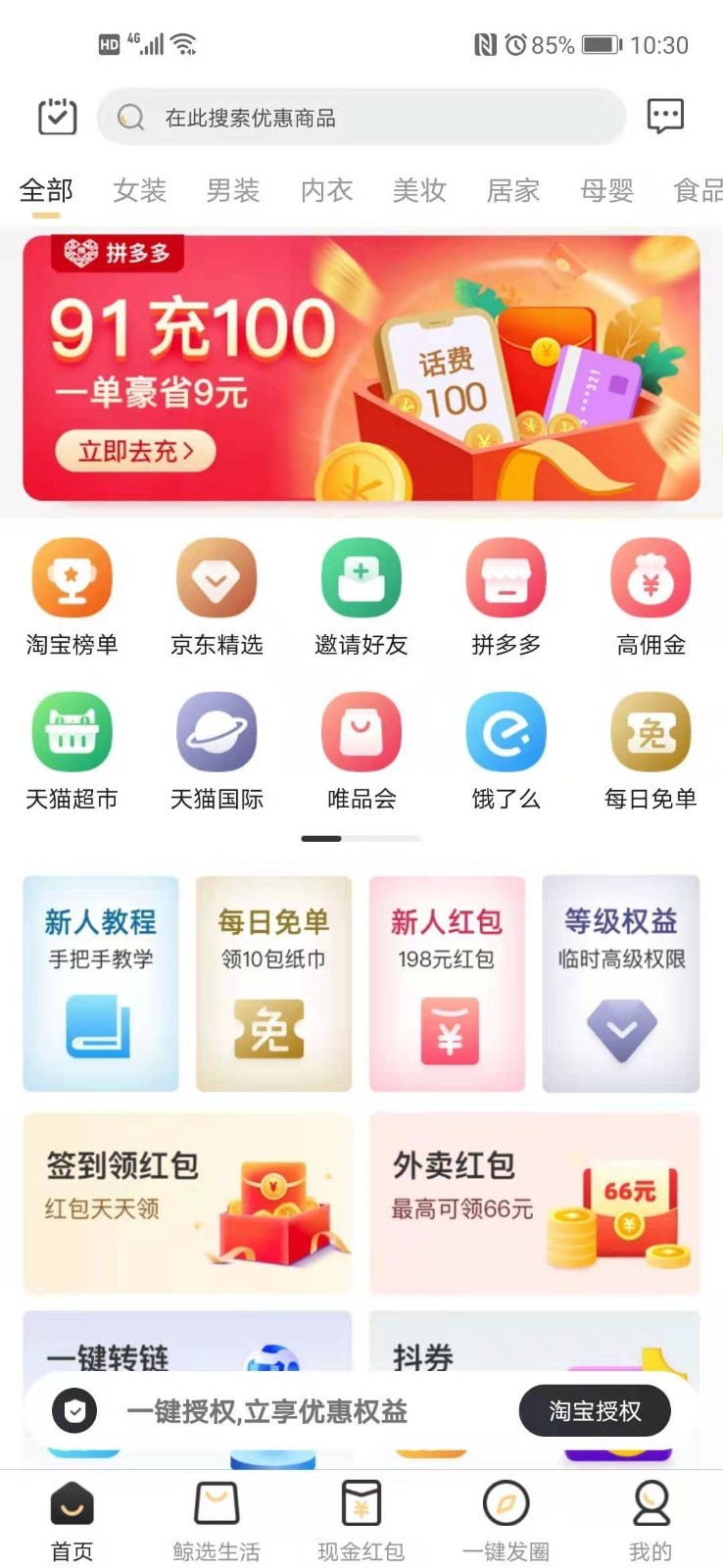Open the 新人红包 198元红包 card
The width and height of the screenshot is (723, 1568).
pos(447,983)
